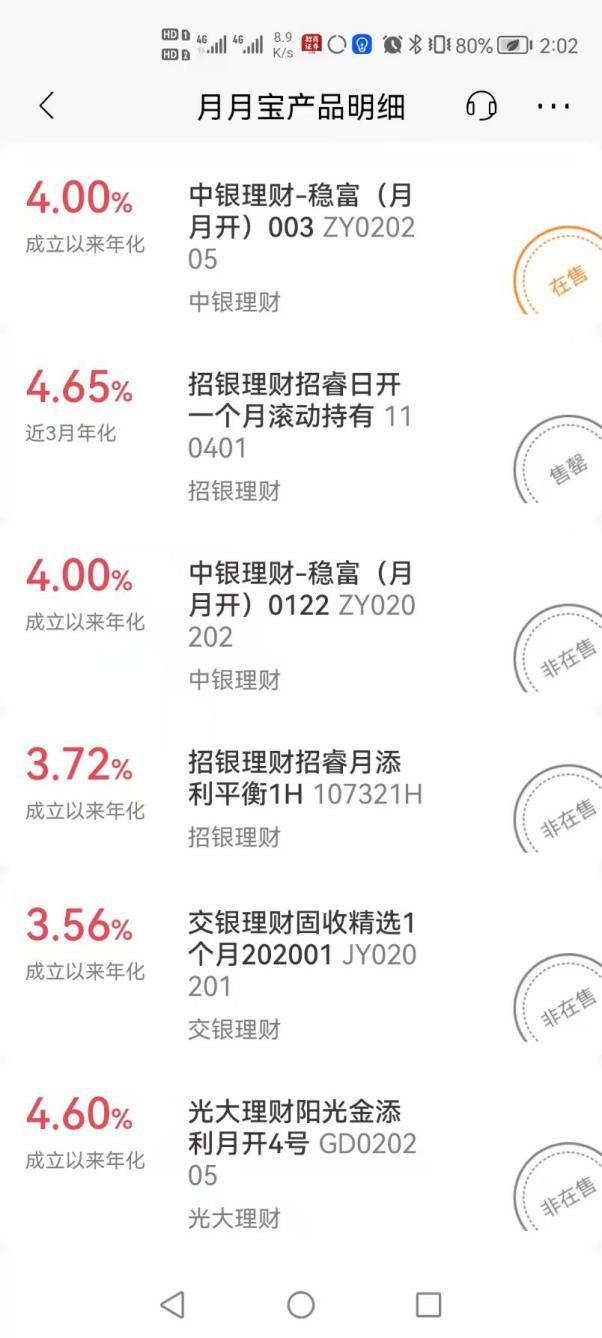Go back from 月月宝产品明细 page
Image resolution: width=602 pixels, height=1338 pixels.
tap(47, 106)
